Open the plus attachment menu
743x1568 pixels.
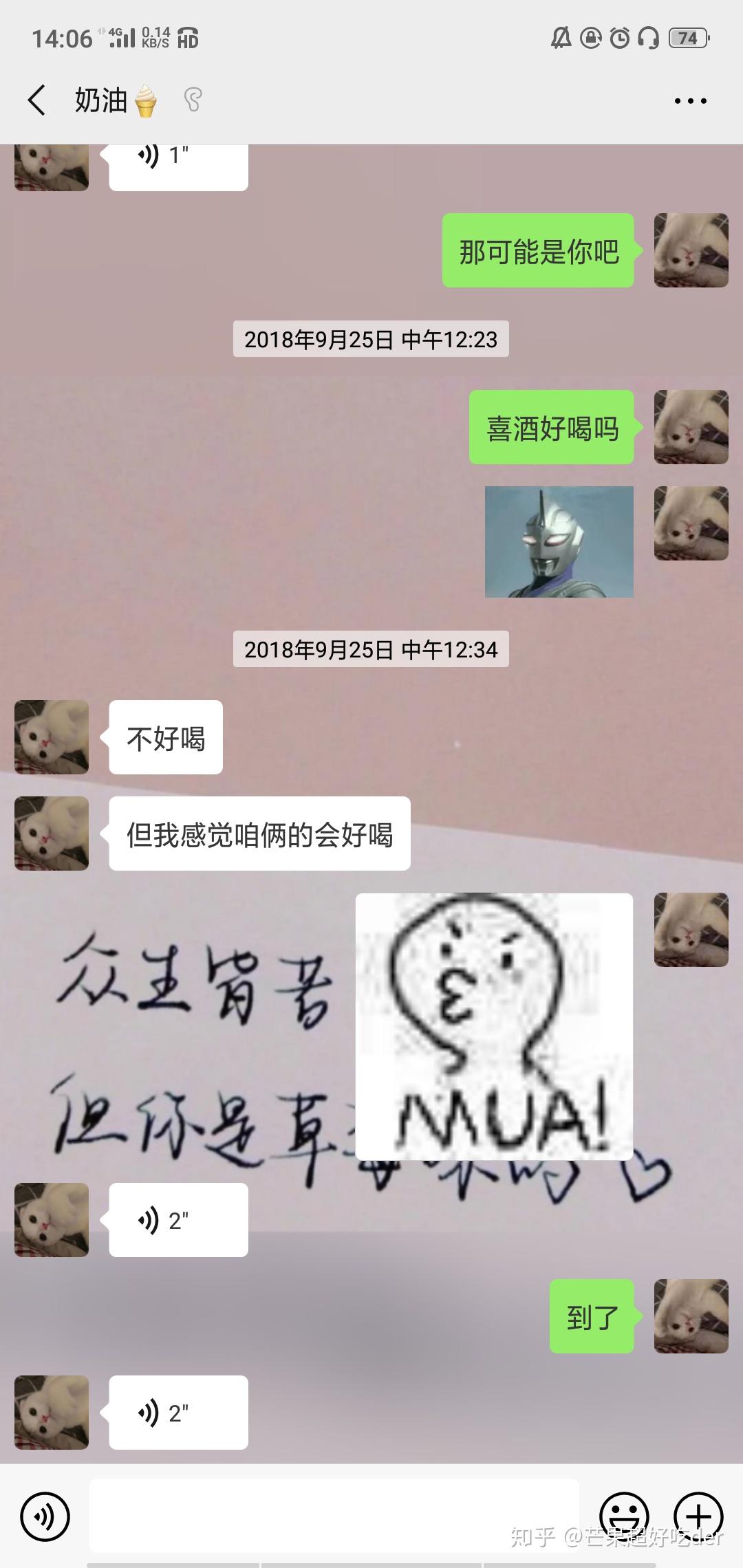pos(698,1516)
